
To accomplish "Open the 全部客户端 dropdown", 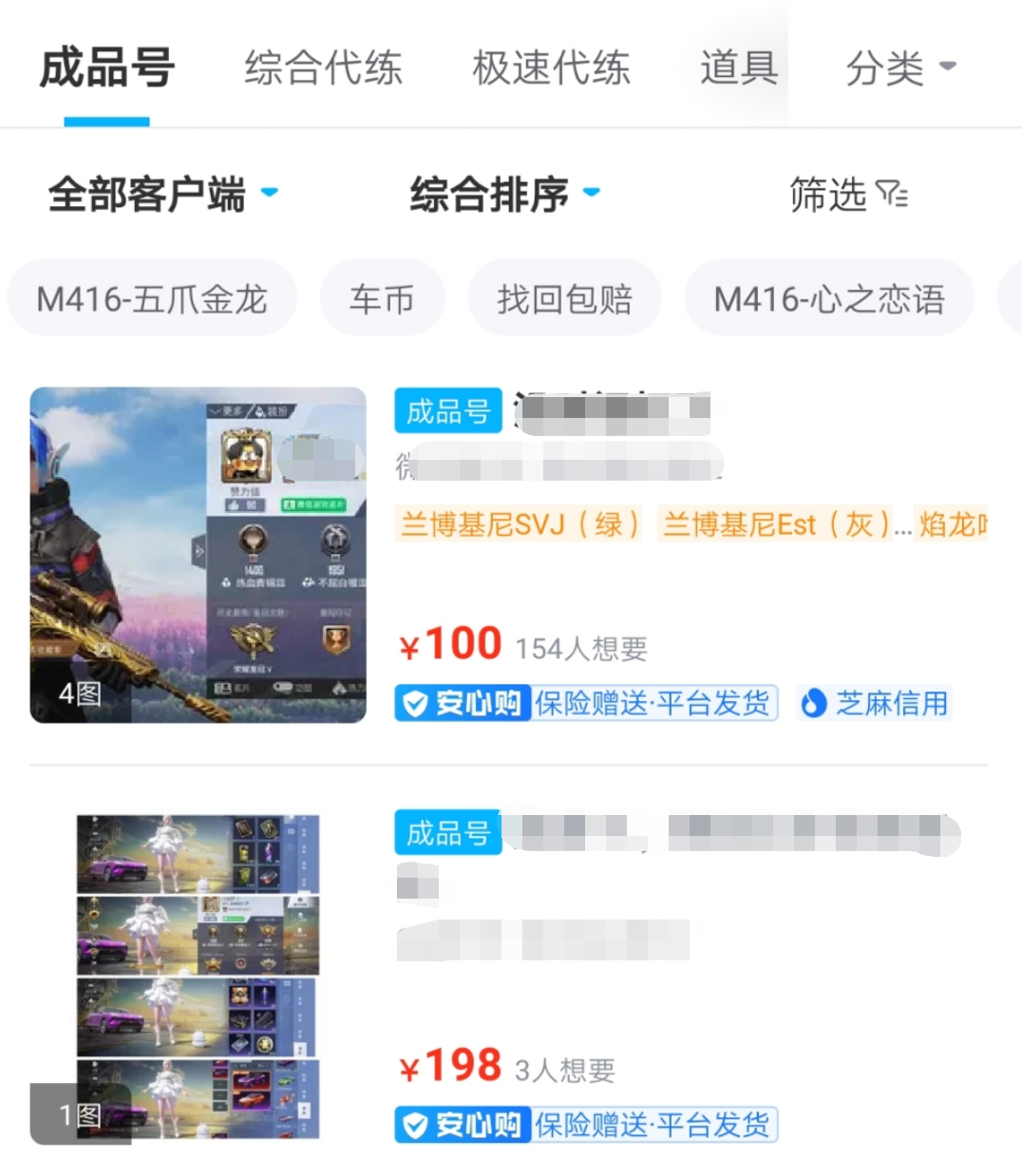I will click(x=162, y=195).
